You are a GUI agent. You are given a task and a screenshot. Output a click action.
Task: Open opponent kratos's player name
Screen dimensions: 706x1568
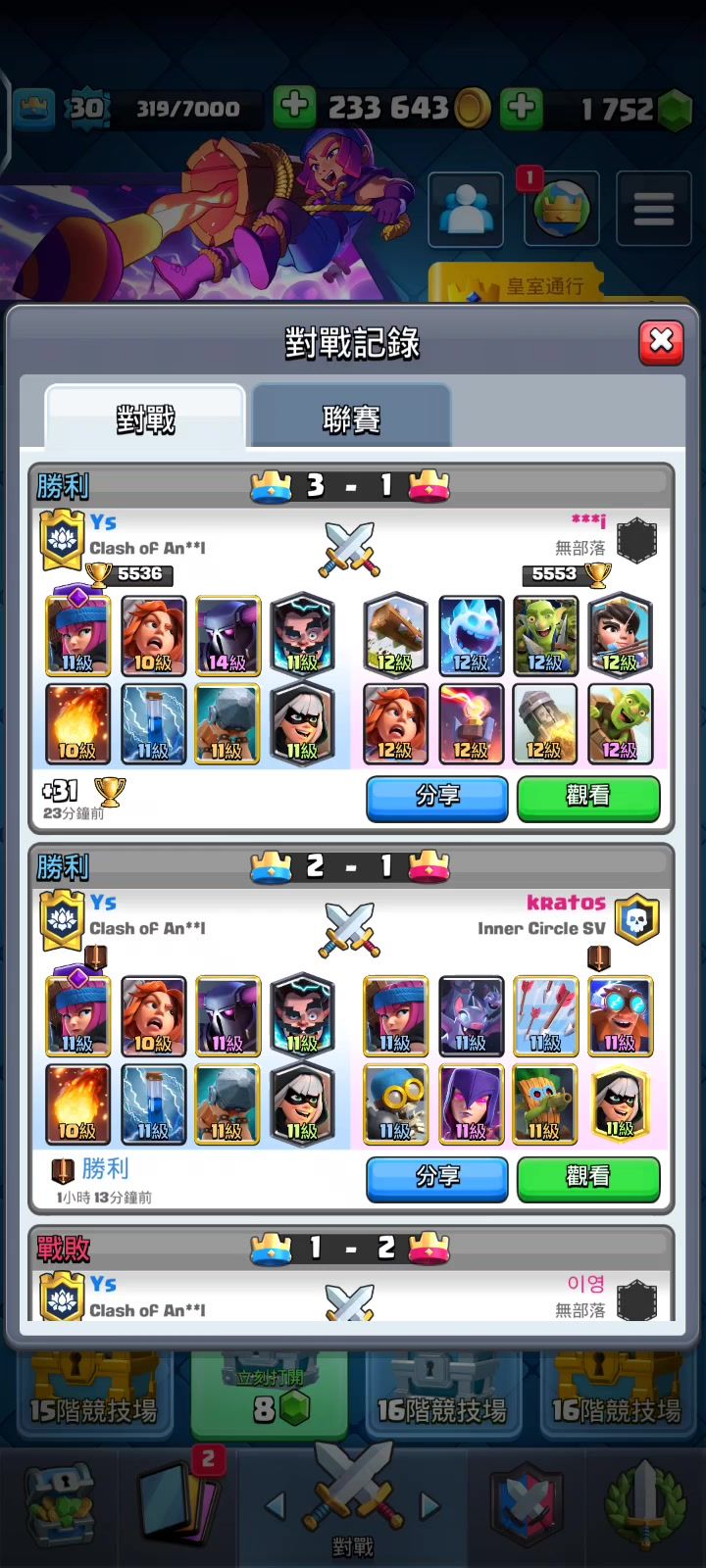(x=566, y=903)
